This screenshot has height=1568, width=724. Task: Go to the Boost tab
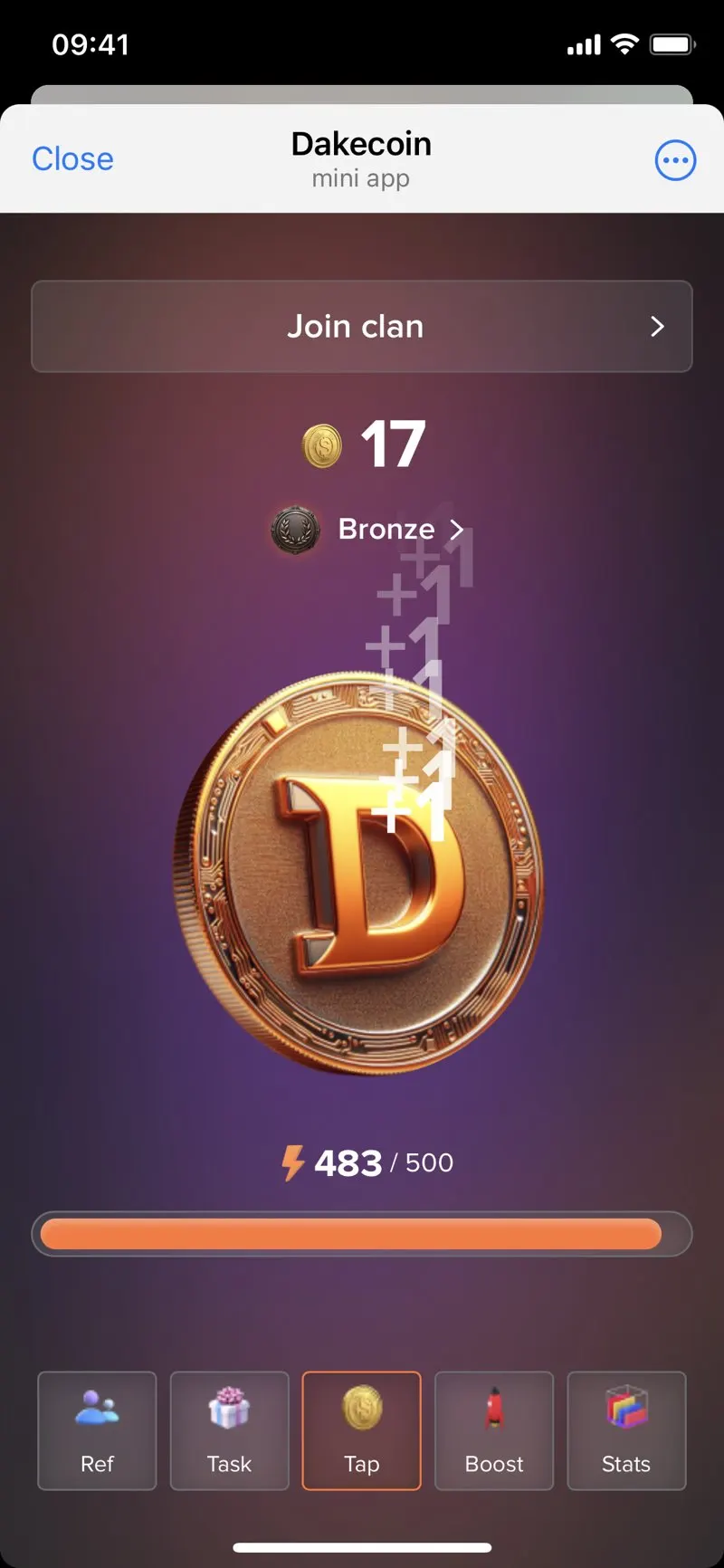[x=494, y=1430]
